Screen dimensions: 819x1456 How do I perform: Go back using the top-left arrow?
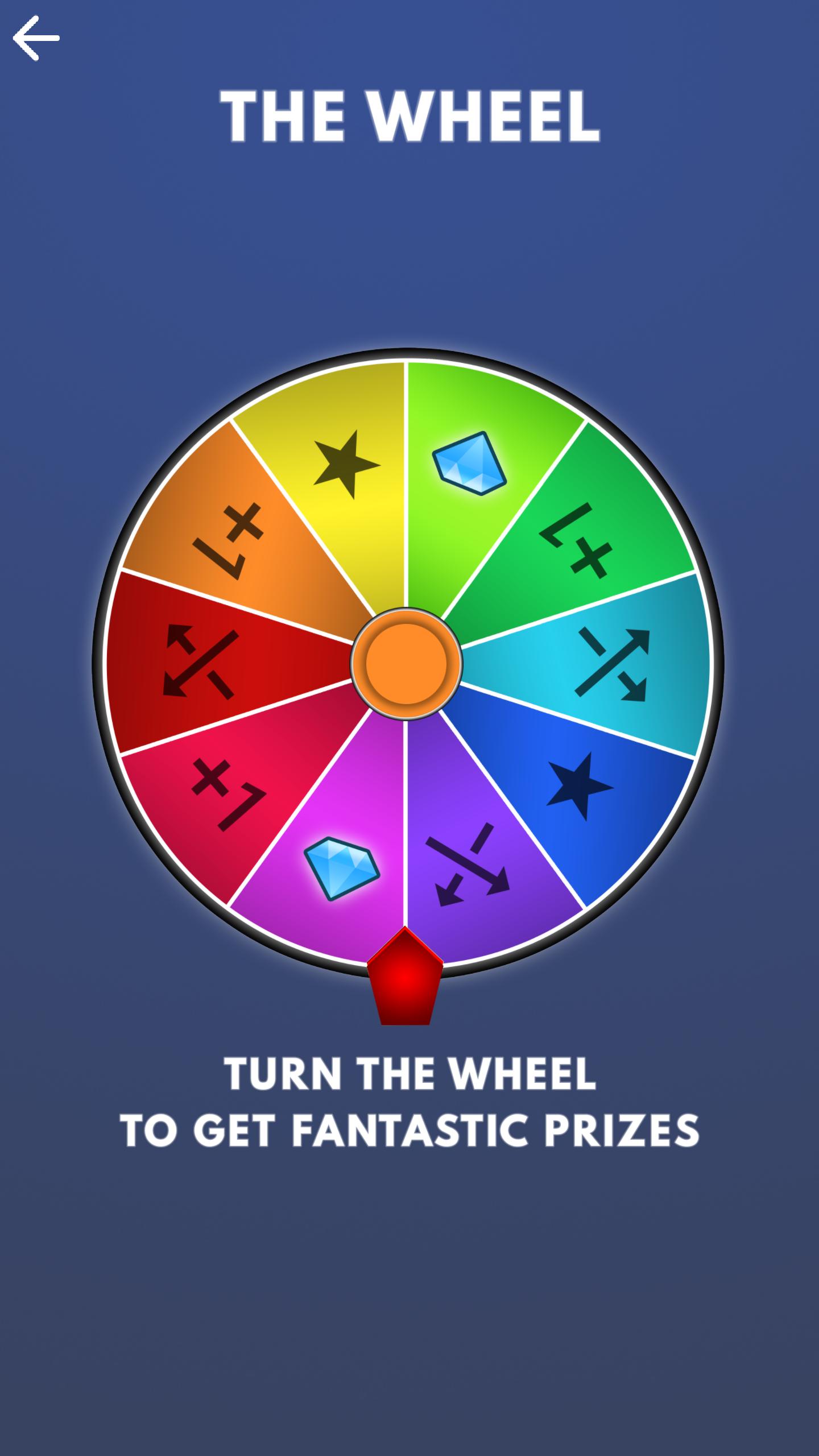point(36,38)
